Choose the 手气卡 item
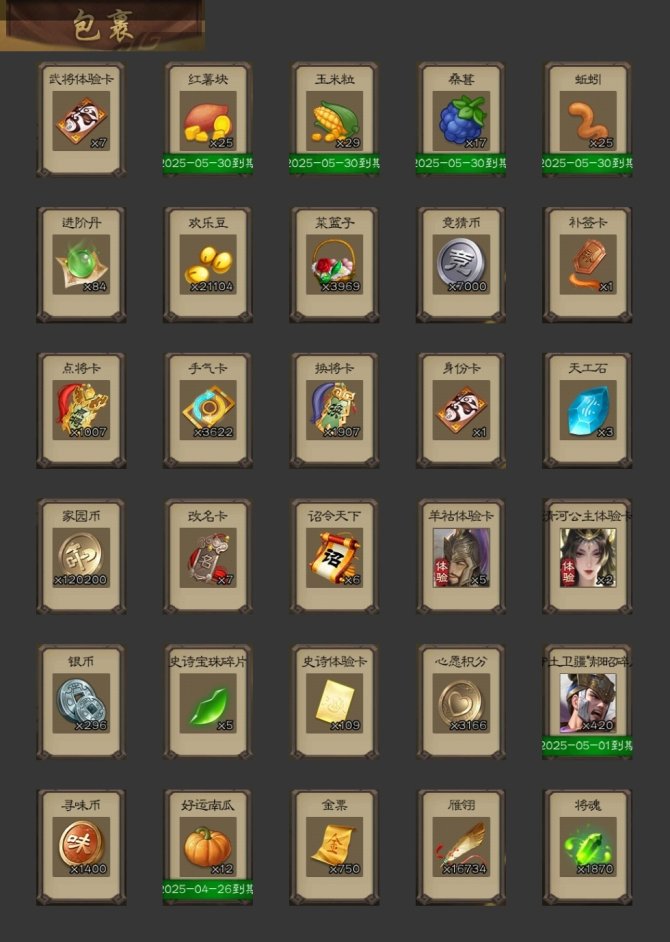 [208, 411]
